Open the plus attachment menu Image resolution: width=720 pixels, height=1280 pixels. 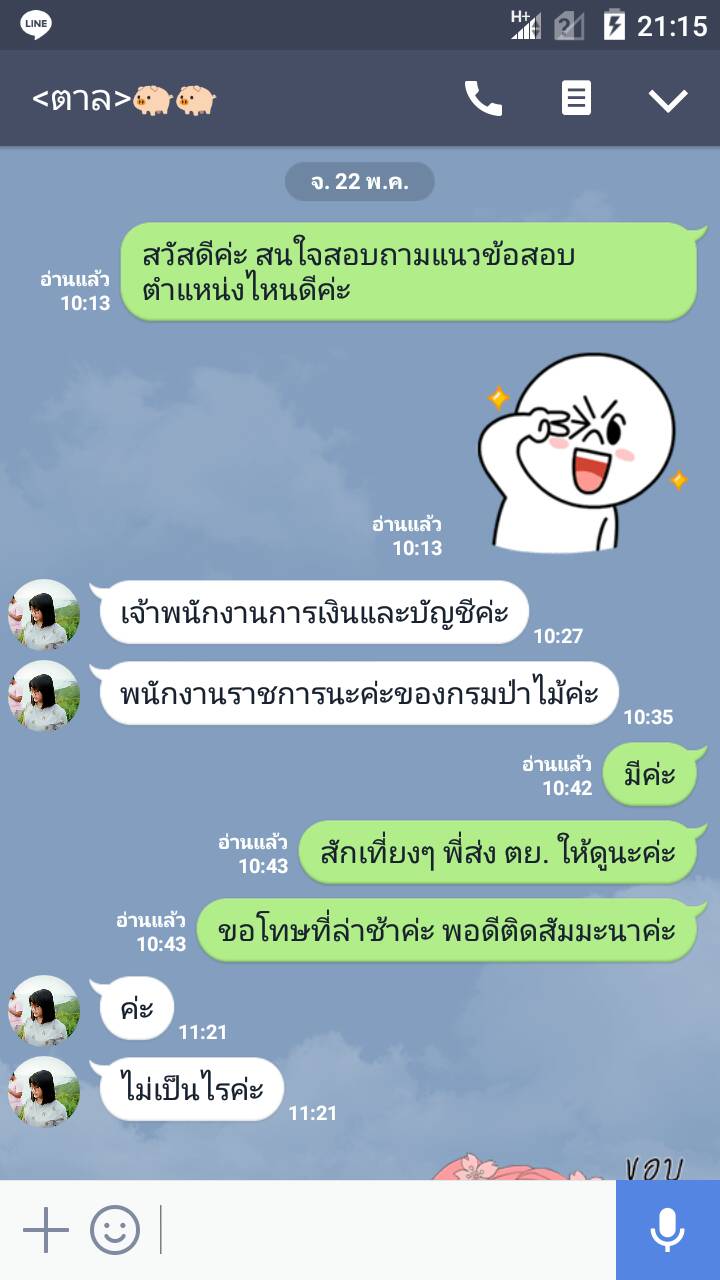point(46,1230)
